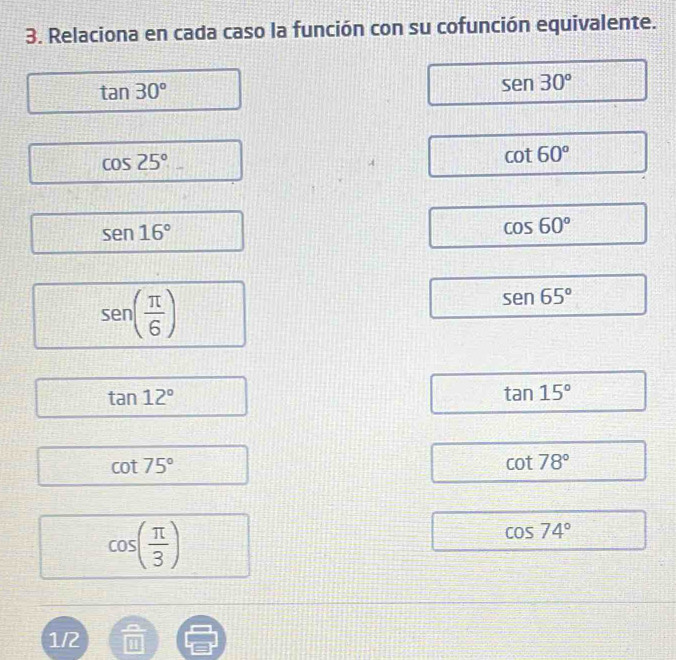Select the sen(π/6) box
676x660 pixels.
point(140,314)
